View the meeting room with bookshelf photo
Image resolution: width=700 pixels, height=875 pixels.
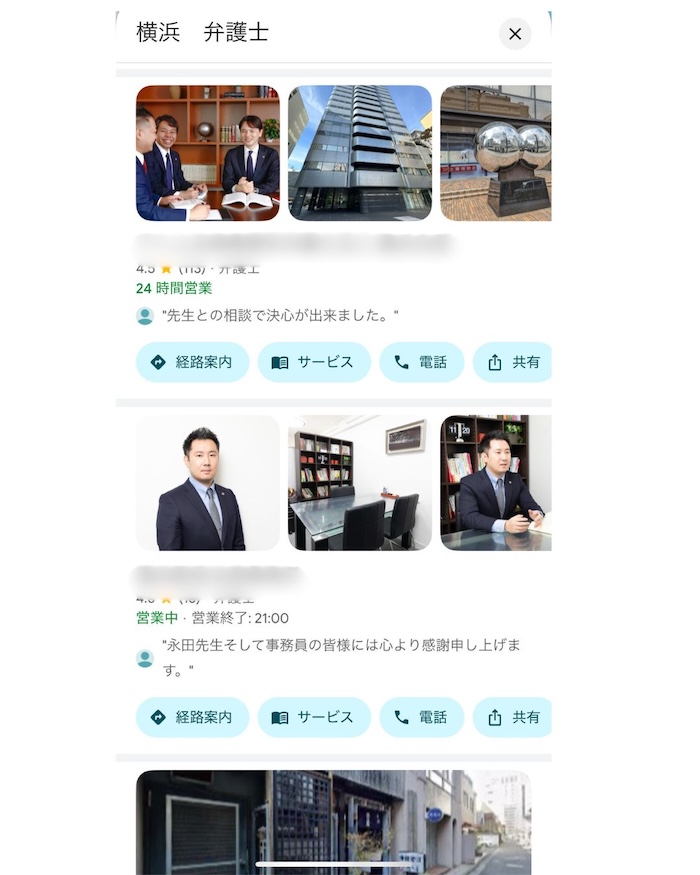point(360,483)
